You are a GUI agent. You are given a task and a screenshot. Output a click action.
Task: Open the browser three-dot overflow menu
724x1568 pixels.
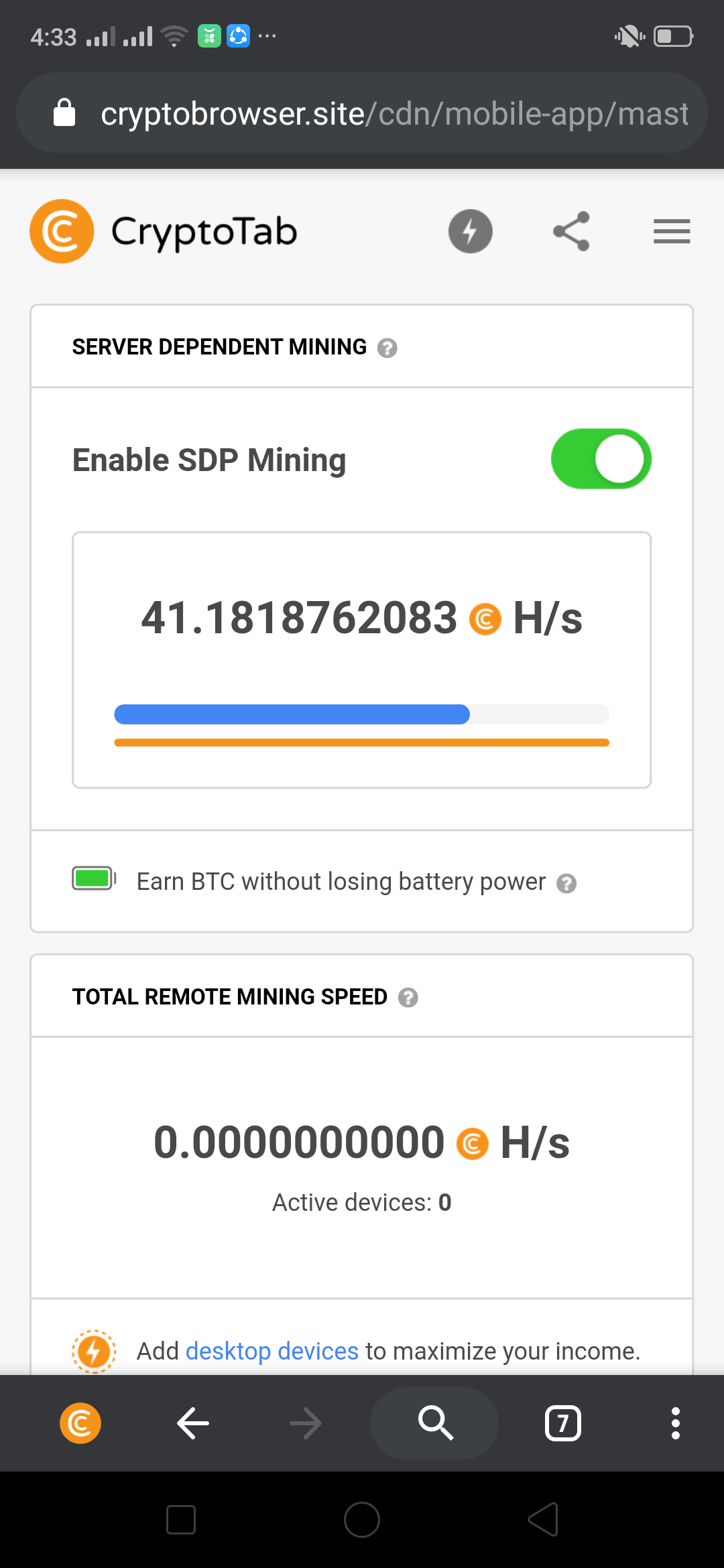pos(675,1423)
